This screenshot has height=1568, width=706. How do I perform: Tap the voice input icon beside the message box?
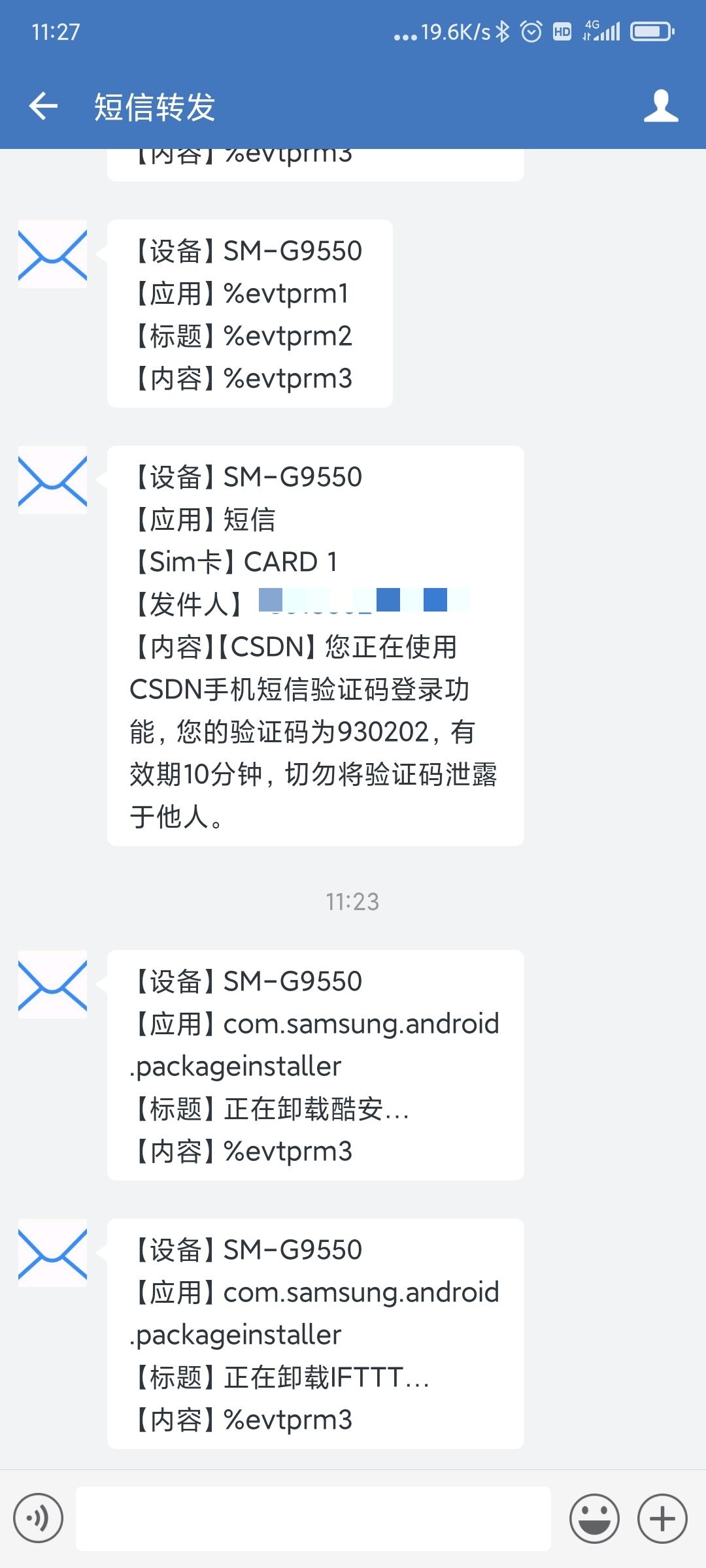[x=37, y=1518]
